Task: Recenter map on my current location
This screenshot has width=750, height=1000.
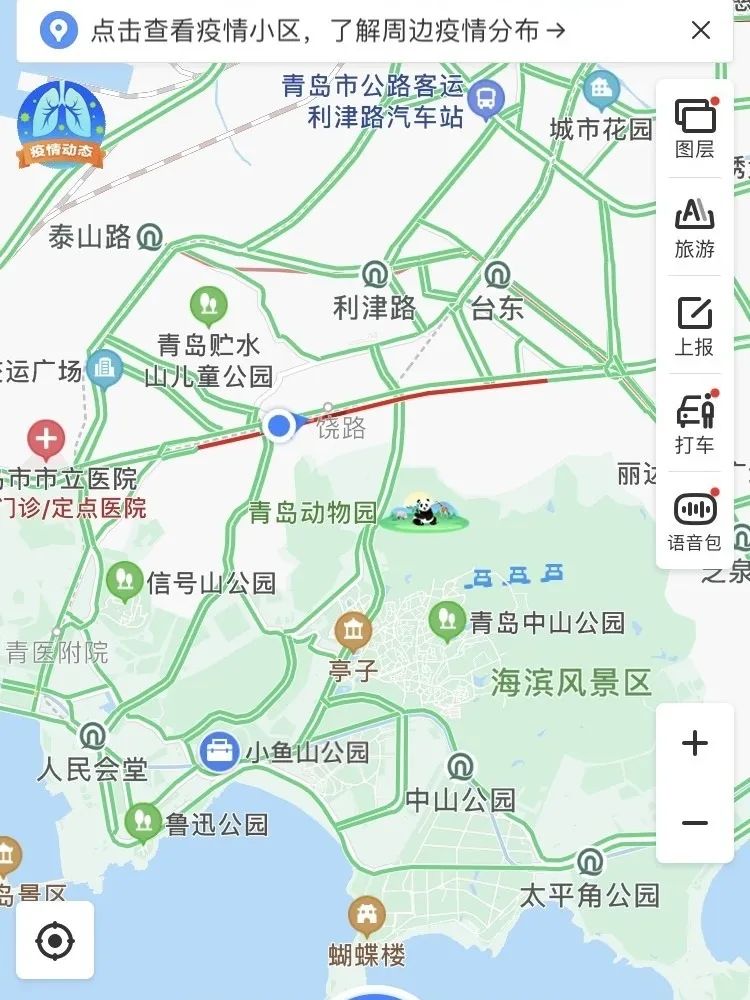Action: tap(55, 941)
